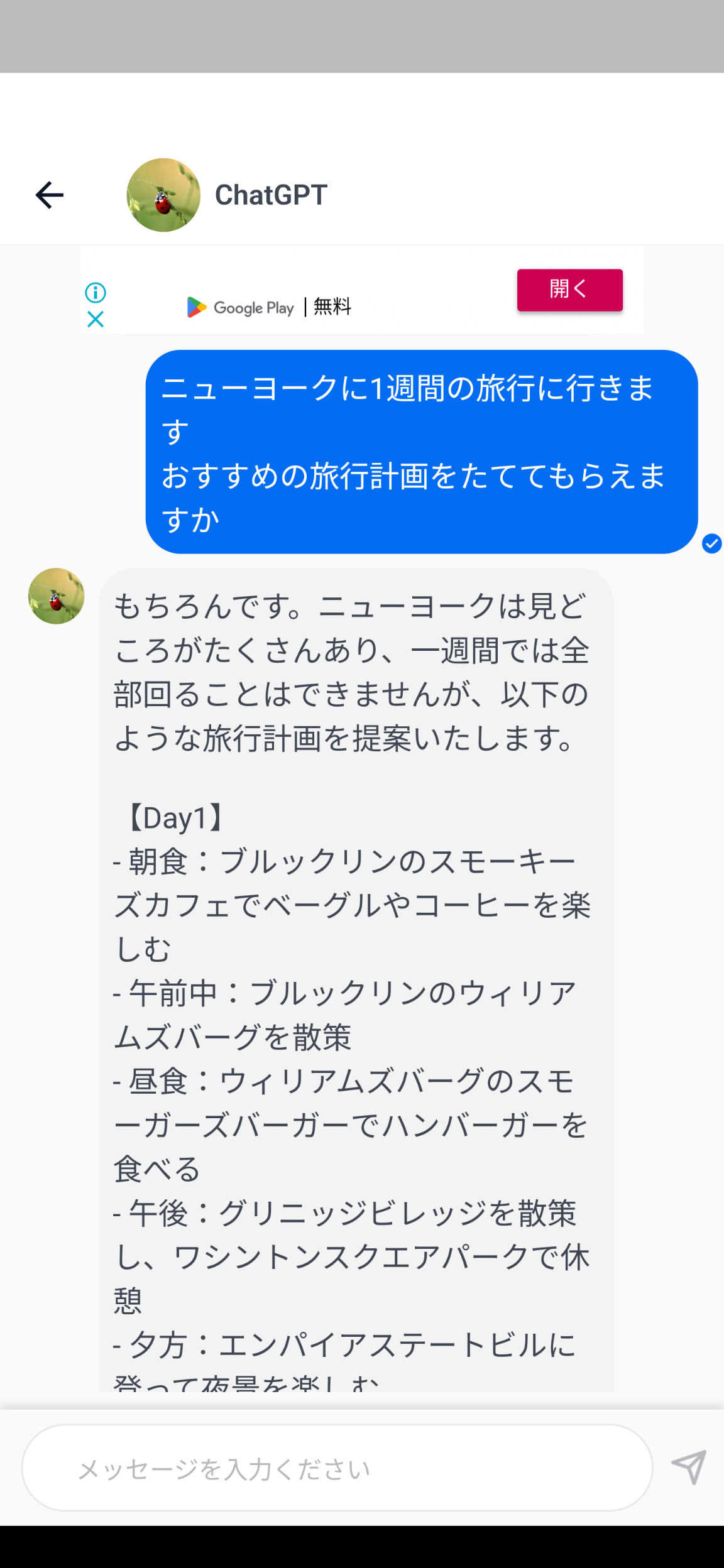Close the Google Play ad banner

96,320
